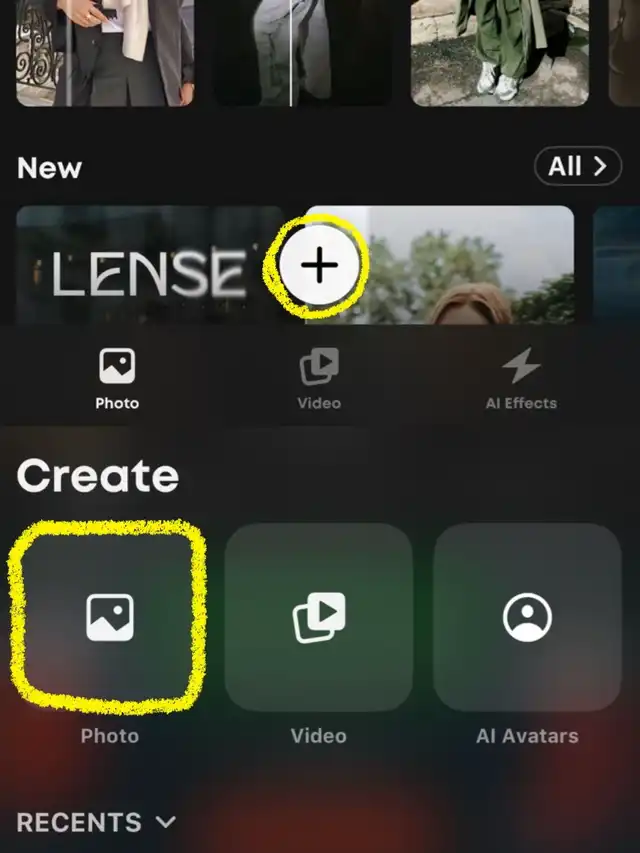Viewport: 640px width, 853px height.
Task: Tap the plus button to create new
Action: click(x=319, y=266)
